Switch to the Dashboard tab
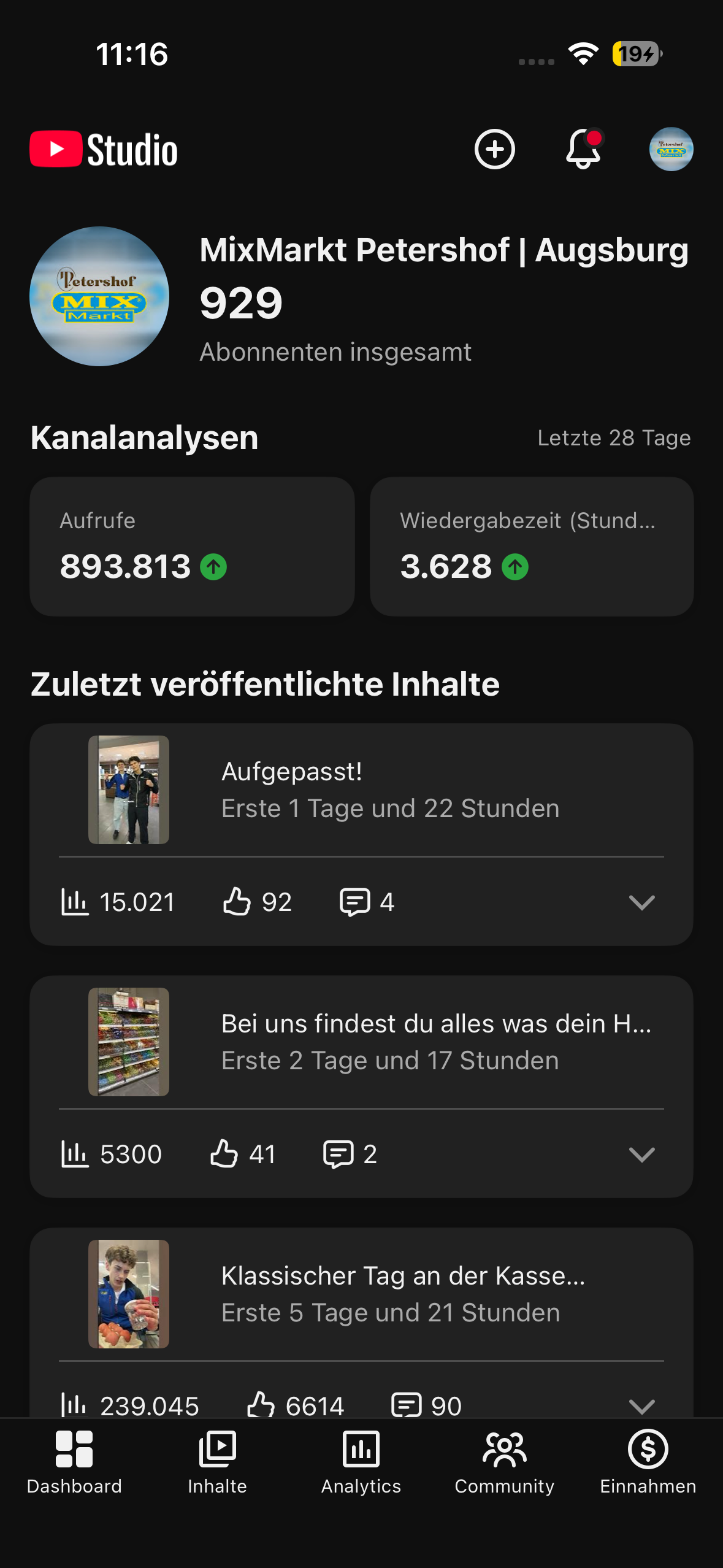 coord(74,1462)
